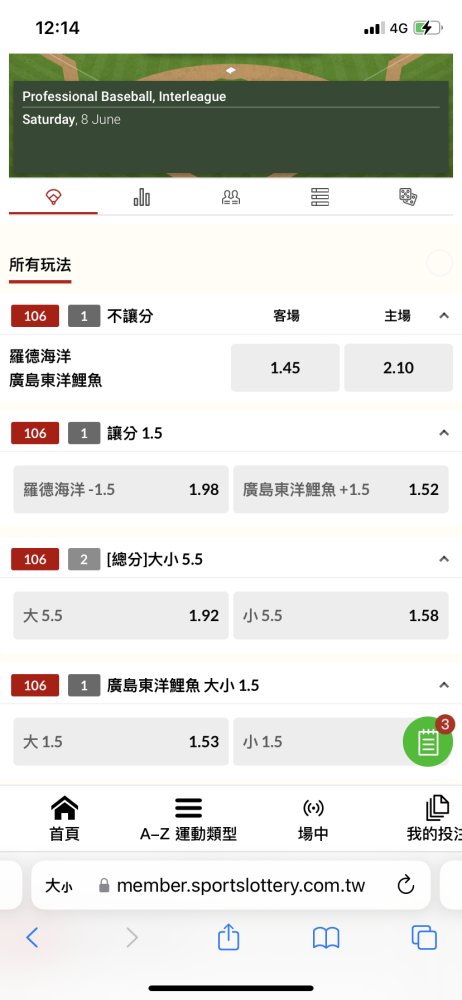This screenshot has height=1000, width=462.
Task: Pick 廣島東洋鯉魚 over 1.5 at 1.53
Action: coord(121,742)
